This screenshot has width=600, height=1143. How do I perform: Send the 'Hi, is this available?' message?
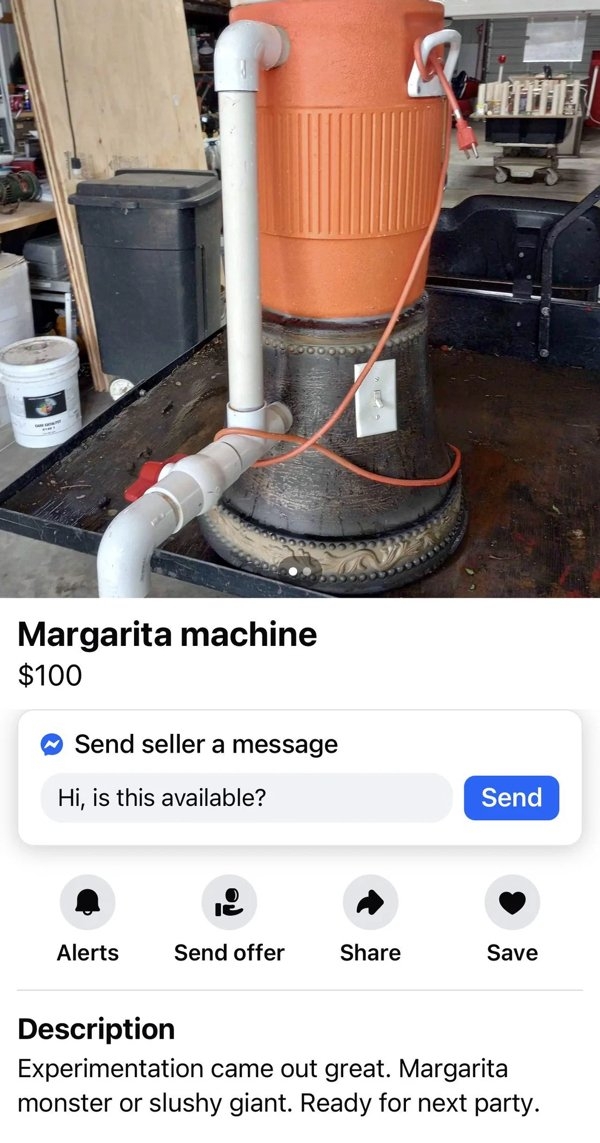(x=511, y=797)
